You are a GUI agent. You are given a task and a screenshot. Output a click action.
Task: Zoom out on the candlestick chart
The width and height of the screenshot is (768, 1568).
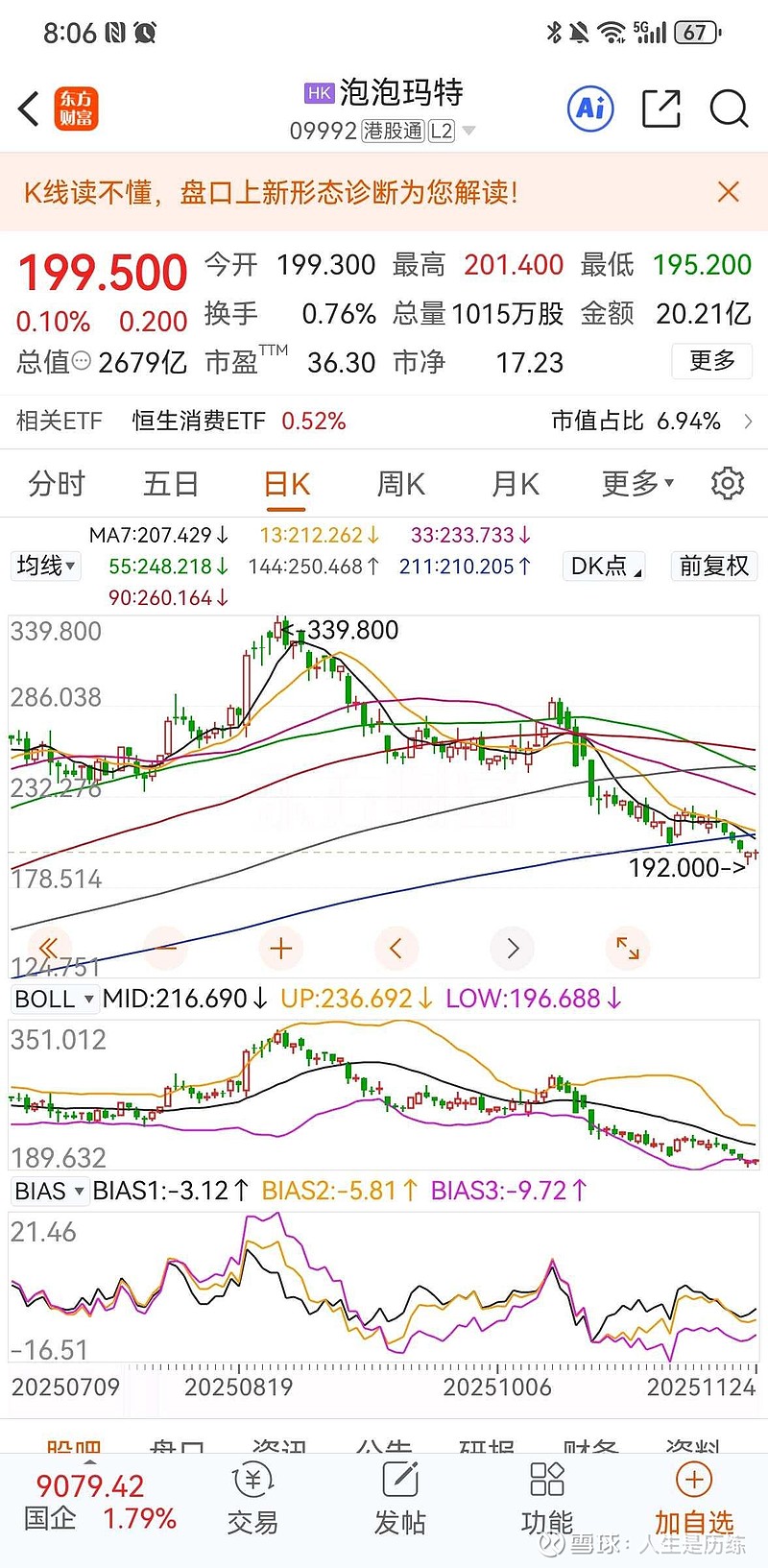point(164,949)
